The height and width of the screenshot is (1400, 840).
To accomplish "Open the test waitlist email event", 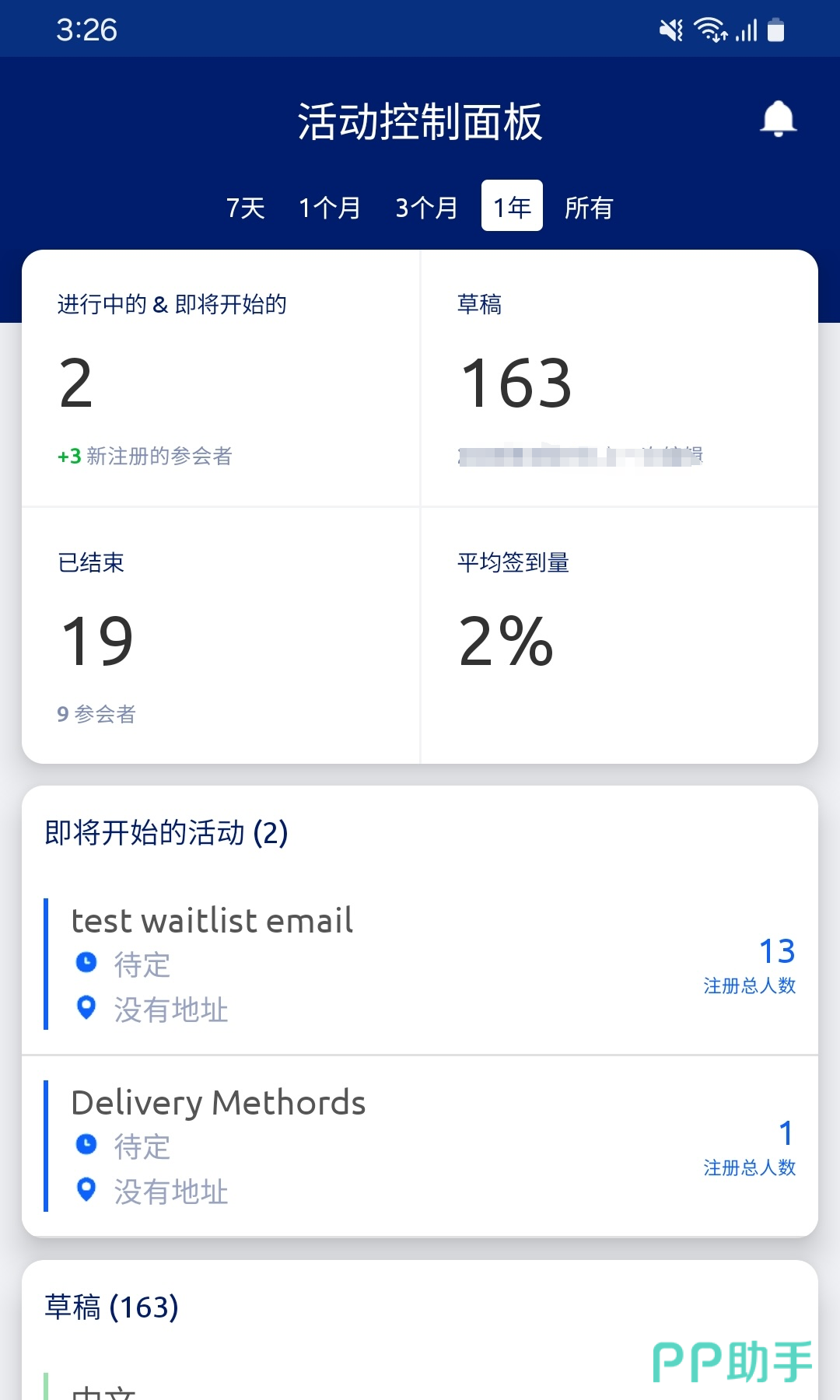I will [x=212, y=921].
